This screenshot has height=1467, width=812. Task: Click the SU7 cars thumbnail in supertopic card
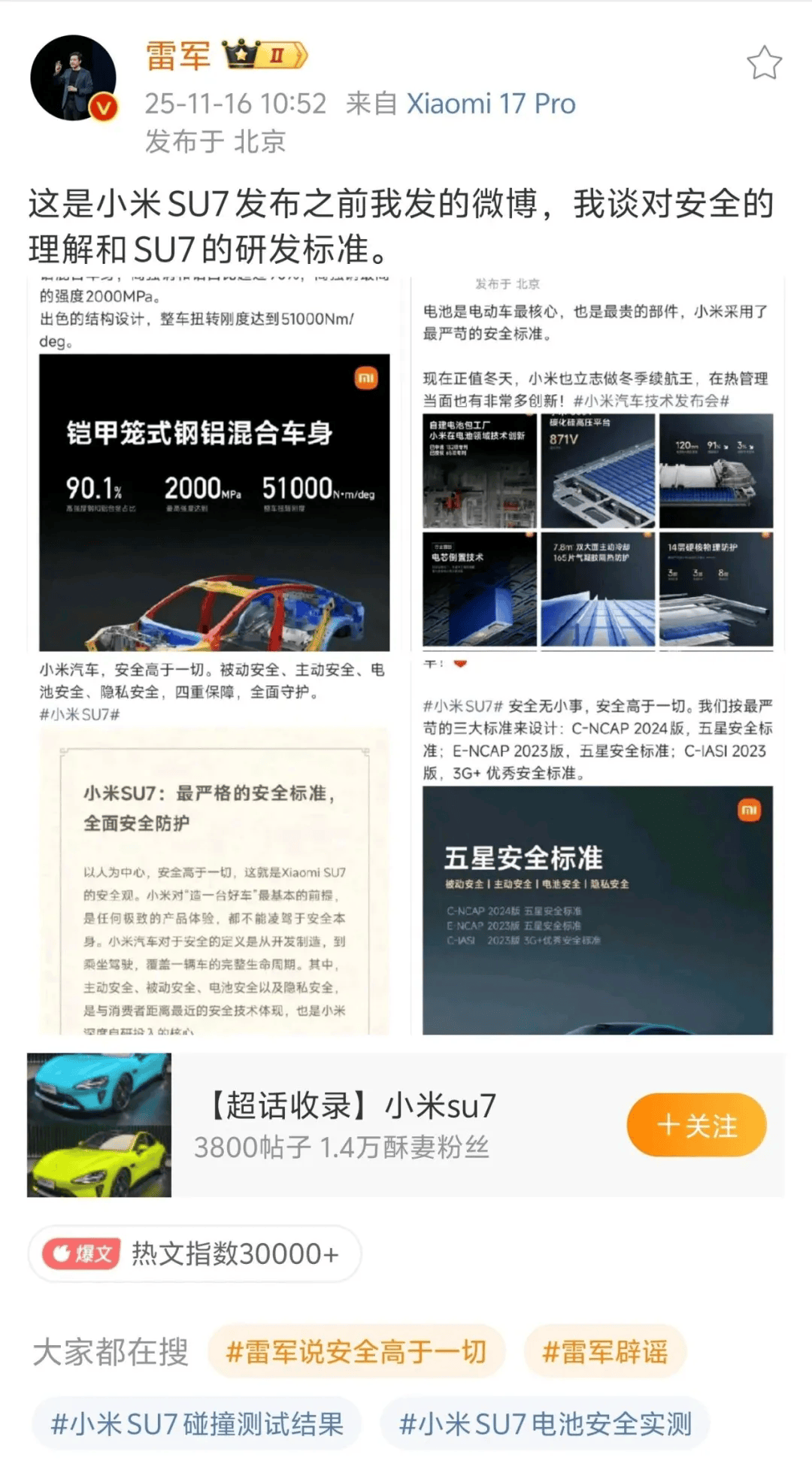98,1123
